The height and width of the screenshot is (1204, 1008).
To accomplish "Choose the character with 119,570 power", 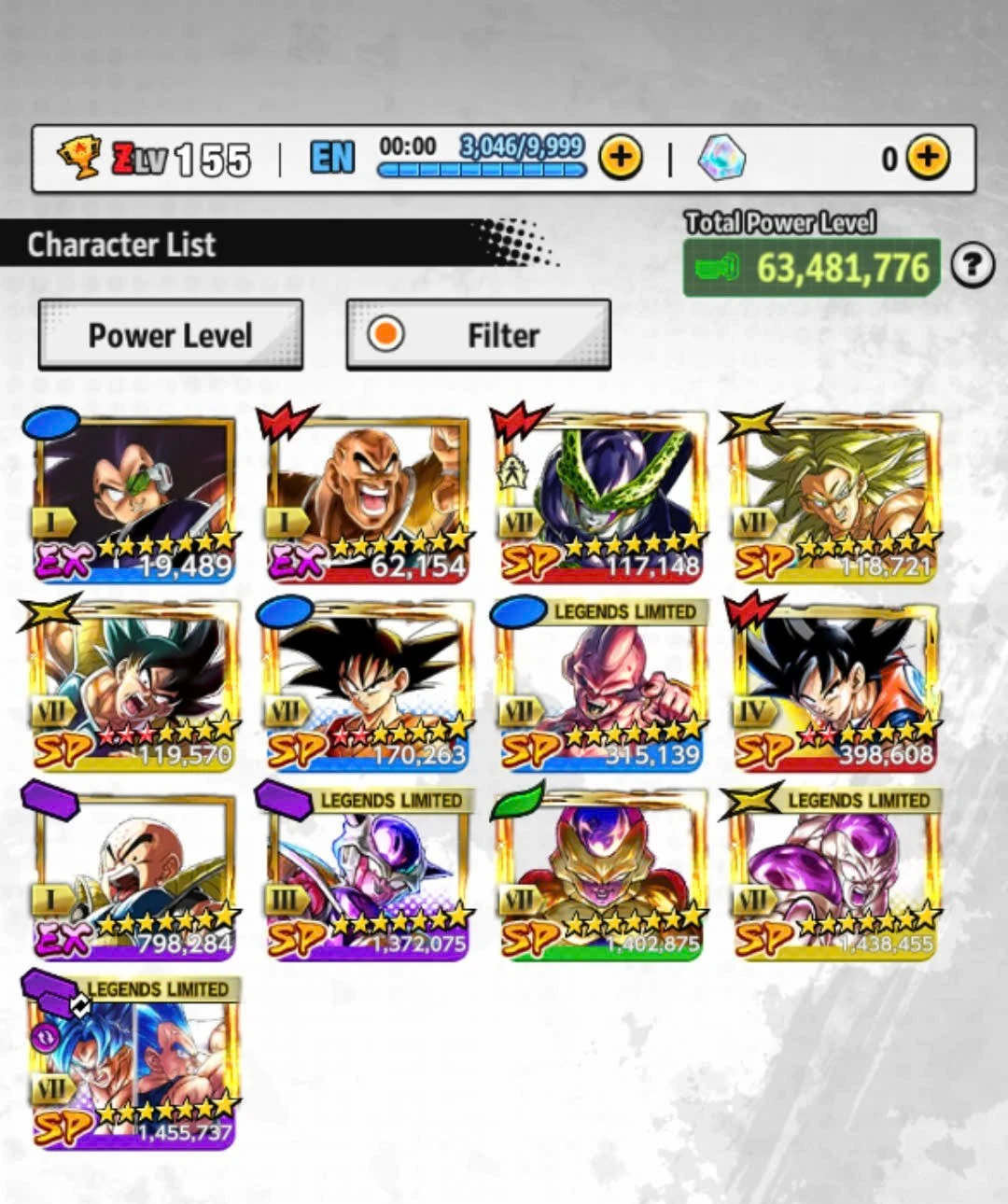I will click(x=133, y=688).
